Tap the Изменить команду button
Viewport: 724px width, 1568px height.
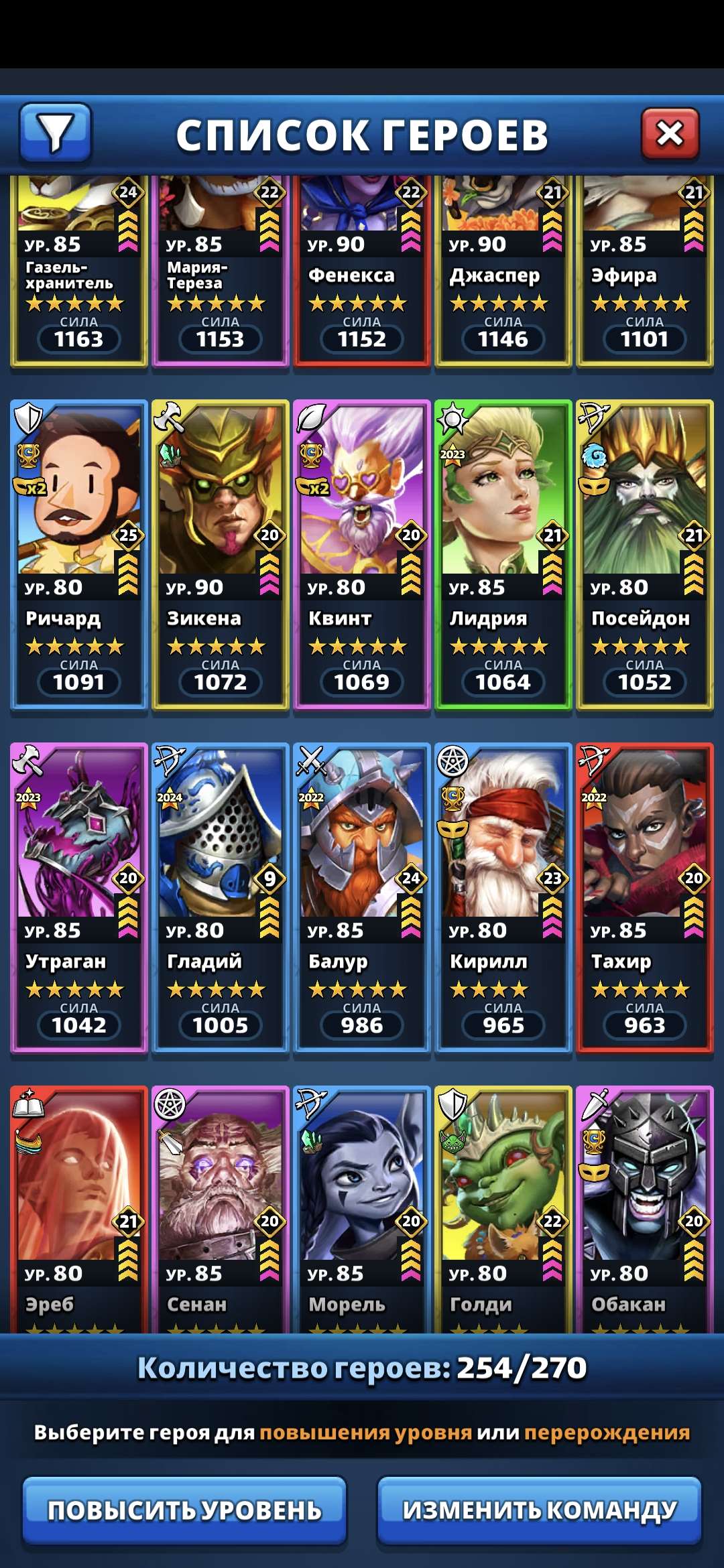click(539, 1510)
